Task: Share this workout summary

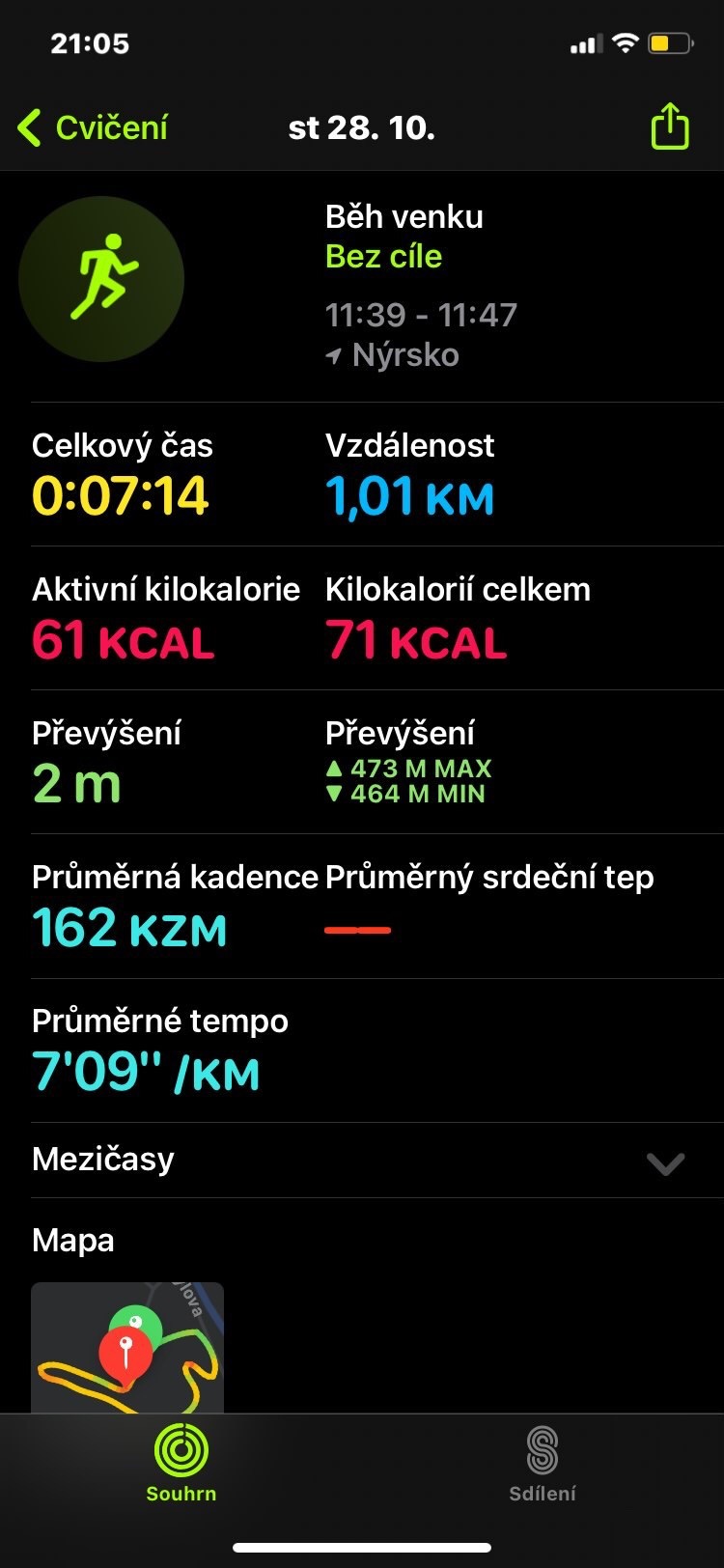Action: 670,126
